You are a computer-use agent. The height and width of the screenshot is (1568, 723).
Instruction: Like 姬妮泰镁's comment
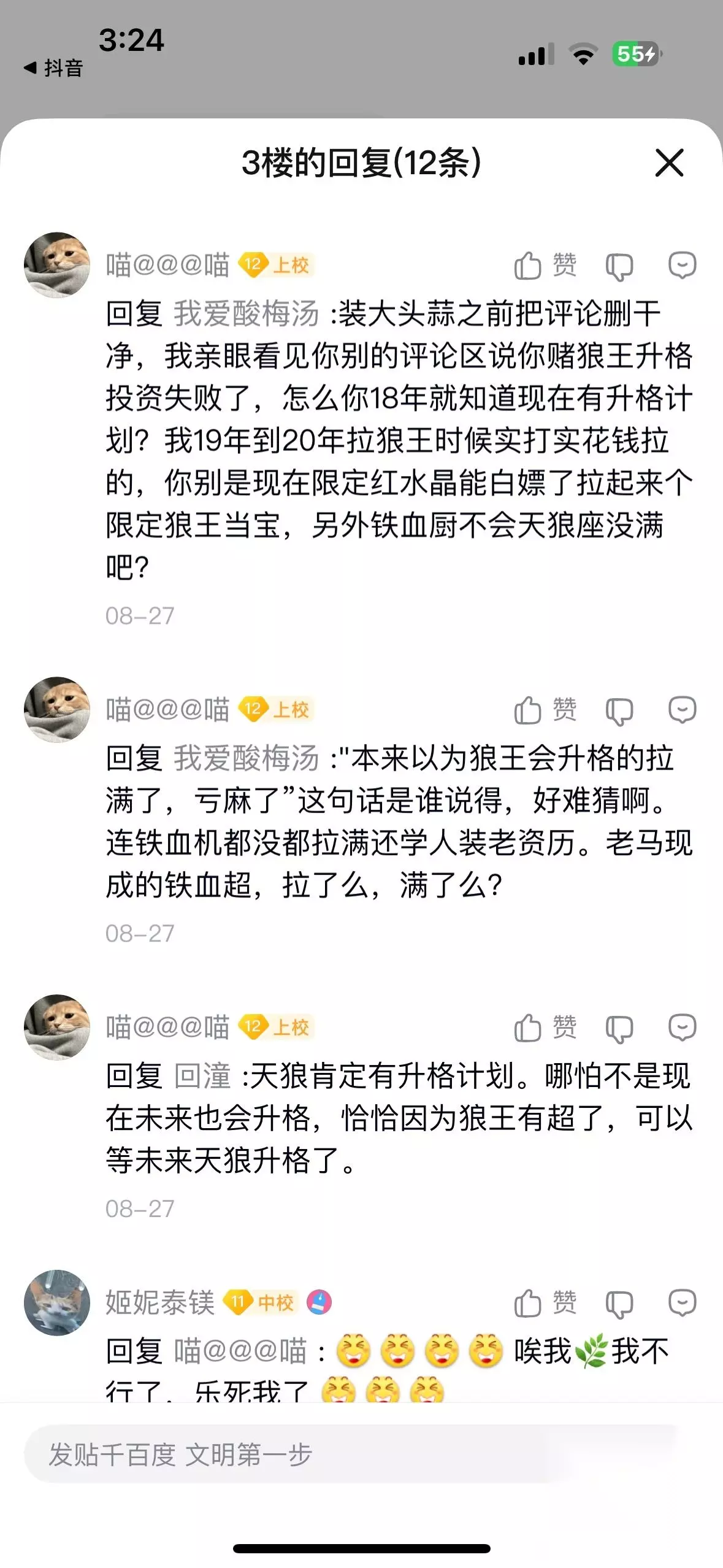[x=545, y=1303]
